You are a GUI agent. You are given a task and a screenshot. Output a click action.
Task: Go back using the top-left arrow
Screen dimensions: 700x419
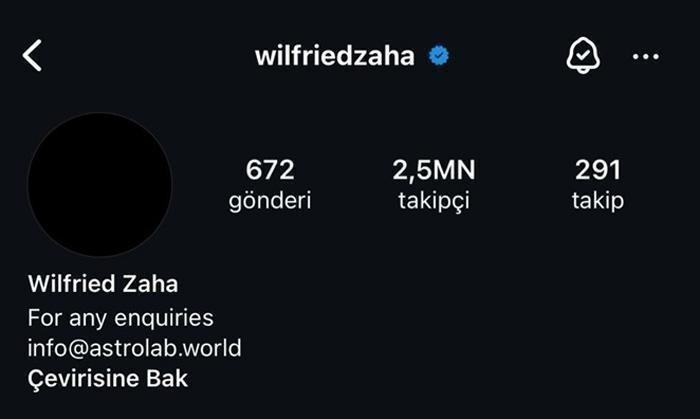pos(33,56)
